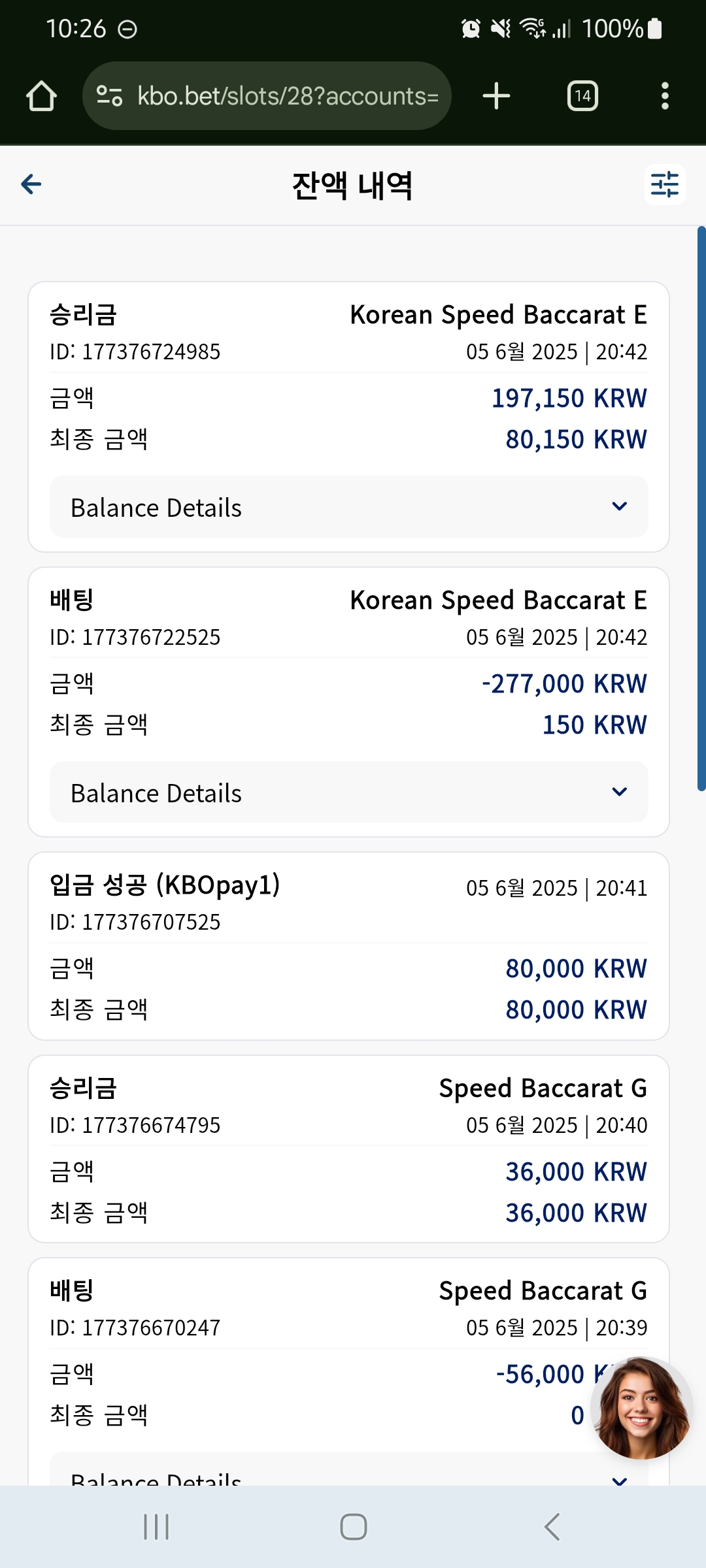This screenshot has height=1568, width=706.
Task: Open the balance history filter settings
Action: (665, 185)
